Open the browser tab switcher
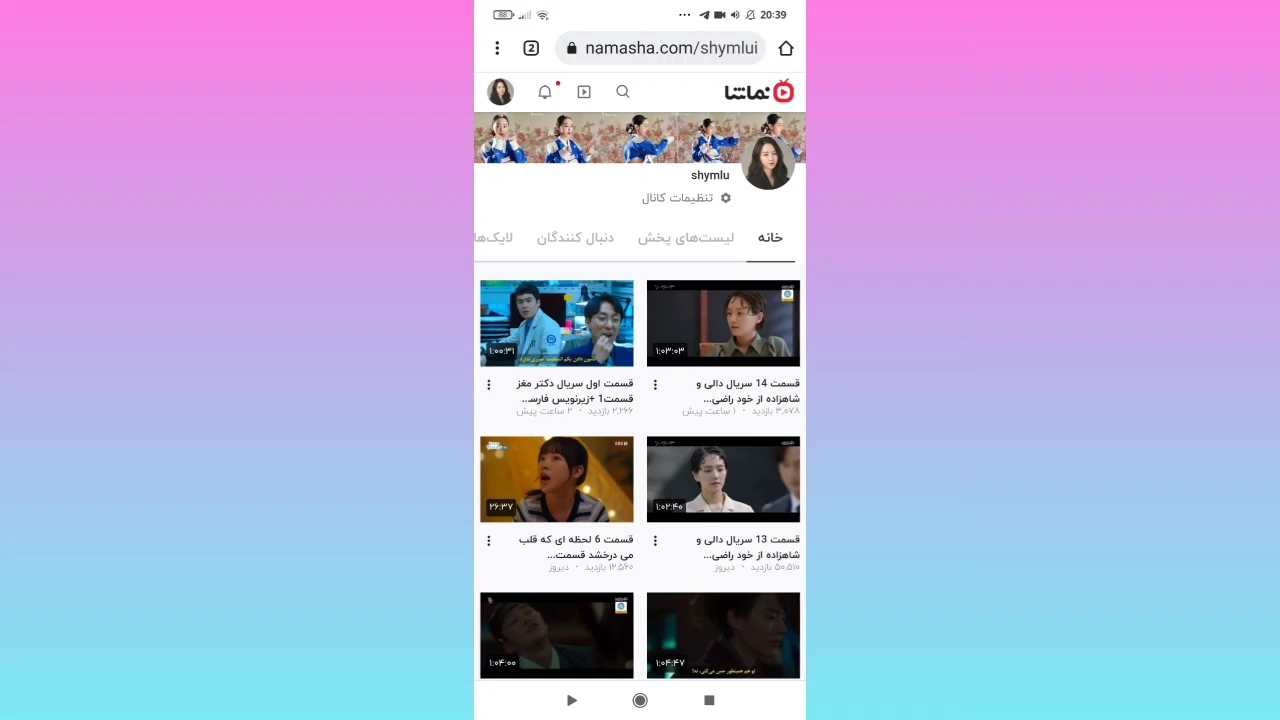This screenshot has width=1280, height=720. pyautogui.click(x=531, y=48)
